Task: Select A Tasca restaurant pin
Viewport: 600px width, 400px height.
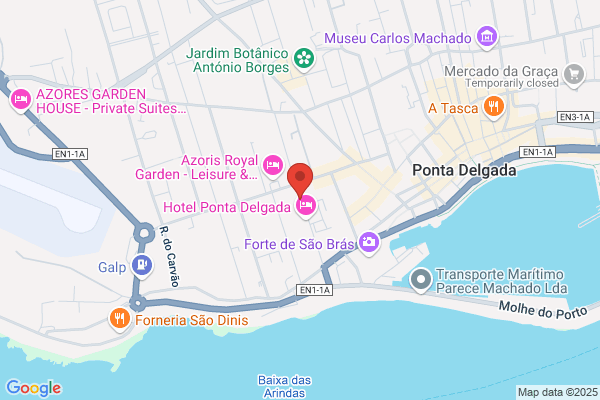Action: click(x=494, y=108)
